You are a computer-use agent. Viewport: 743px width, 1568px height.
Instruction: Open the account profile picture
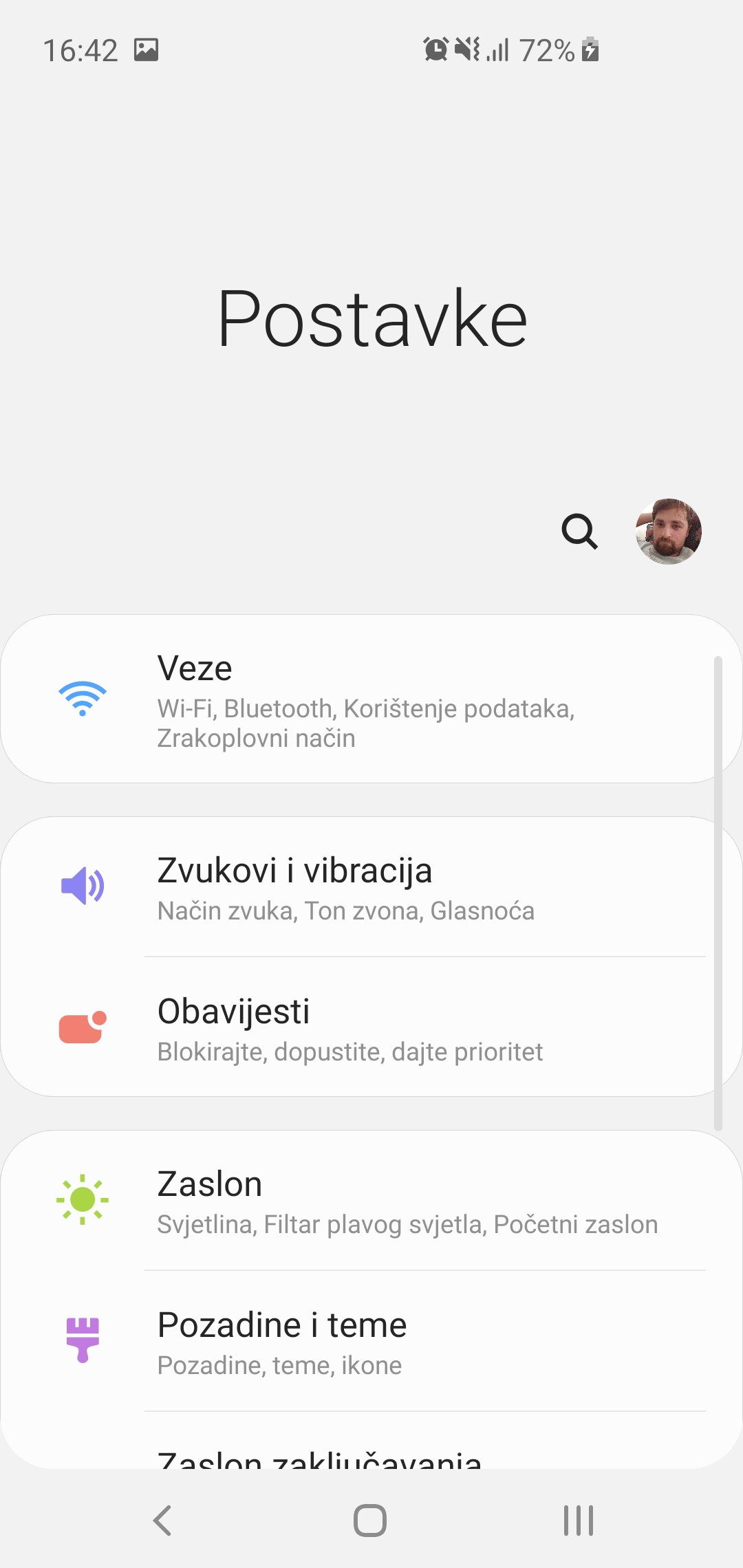tap(668, 532)
